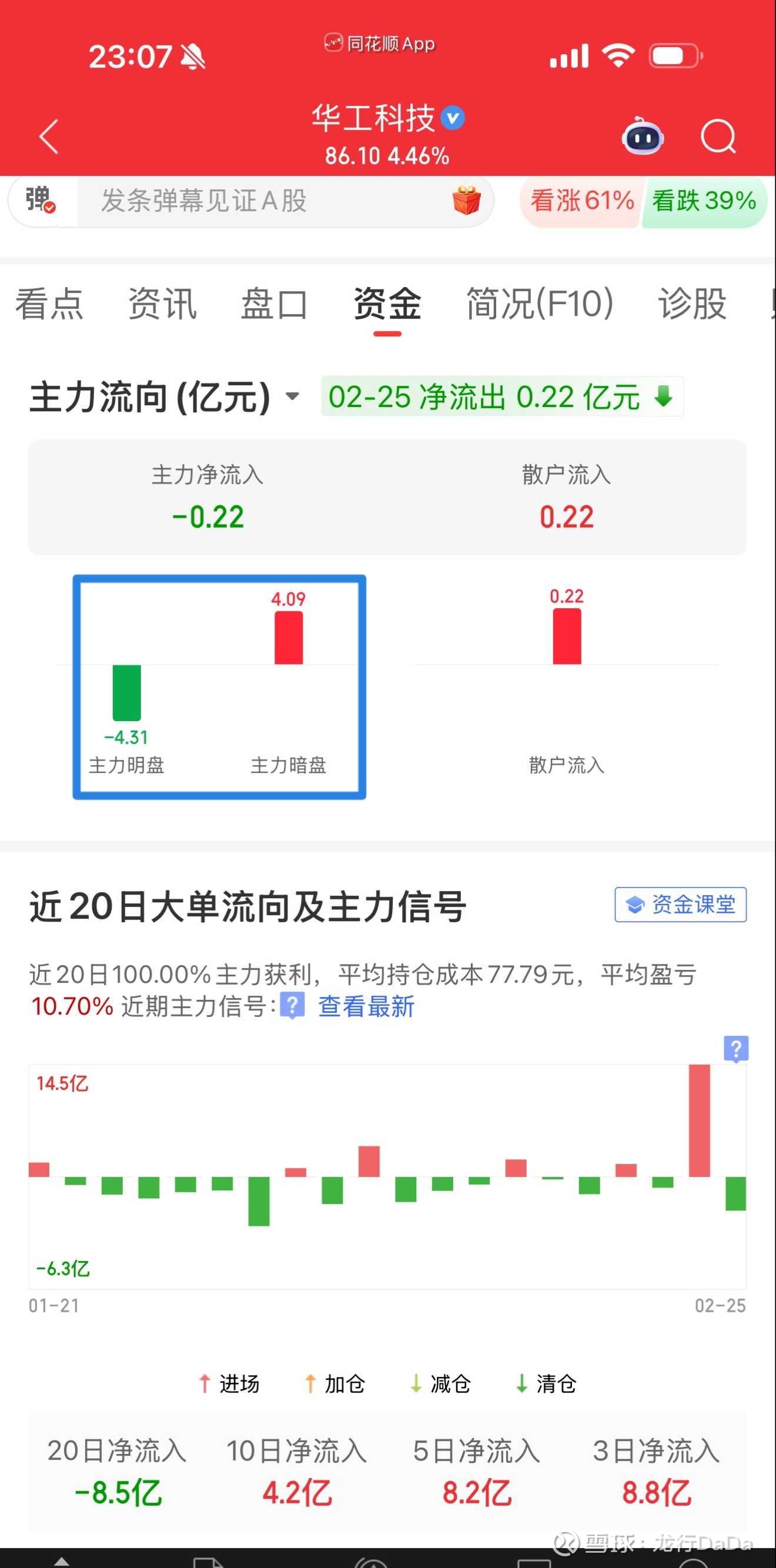
Task: Vote 看跌 39%
Action: click(704, 201)
